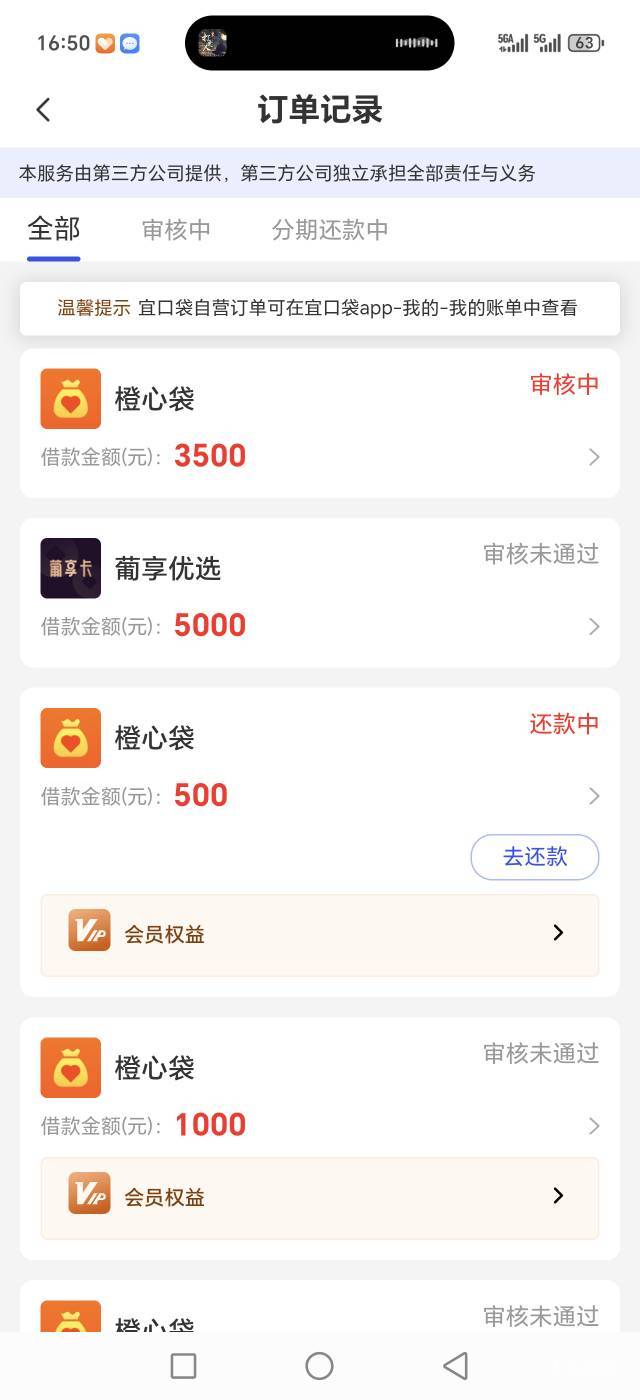Open the 橙心袋 3500 order under review
The image size is (640, 1400).
(320, 423)
